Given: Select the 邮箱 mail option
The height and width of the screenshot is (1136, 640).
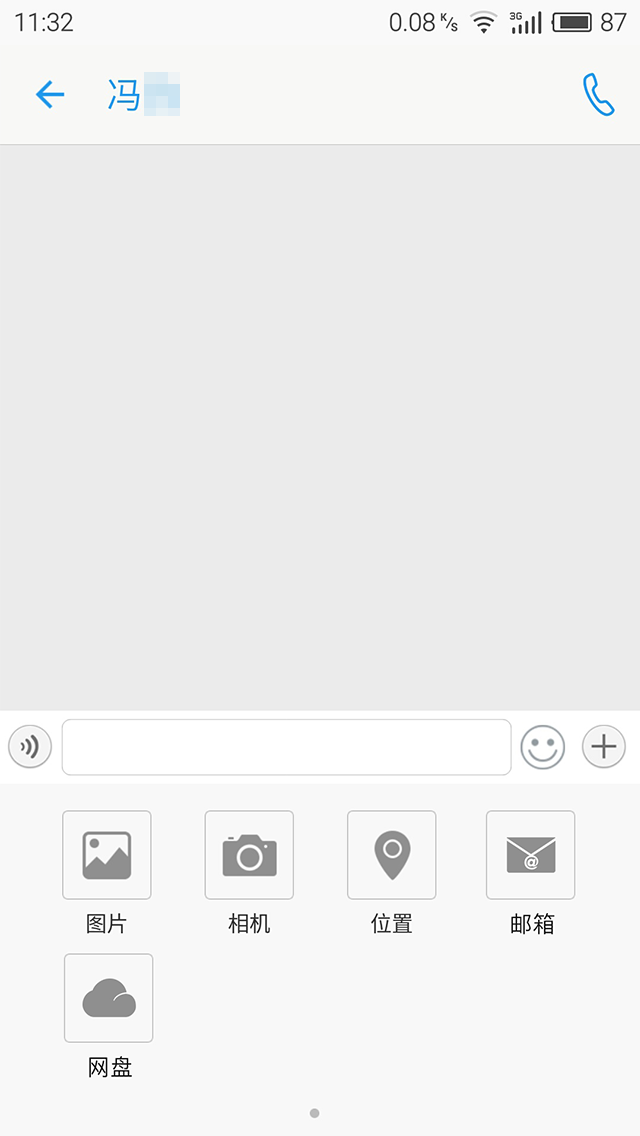Looking at the screenshot, I should pyautogui.click(x=531, y=855).
